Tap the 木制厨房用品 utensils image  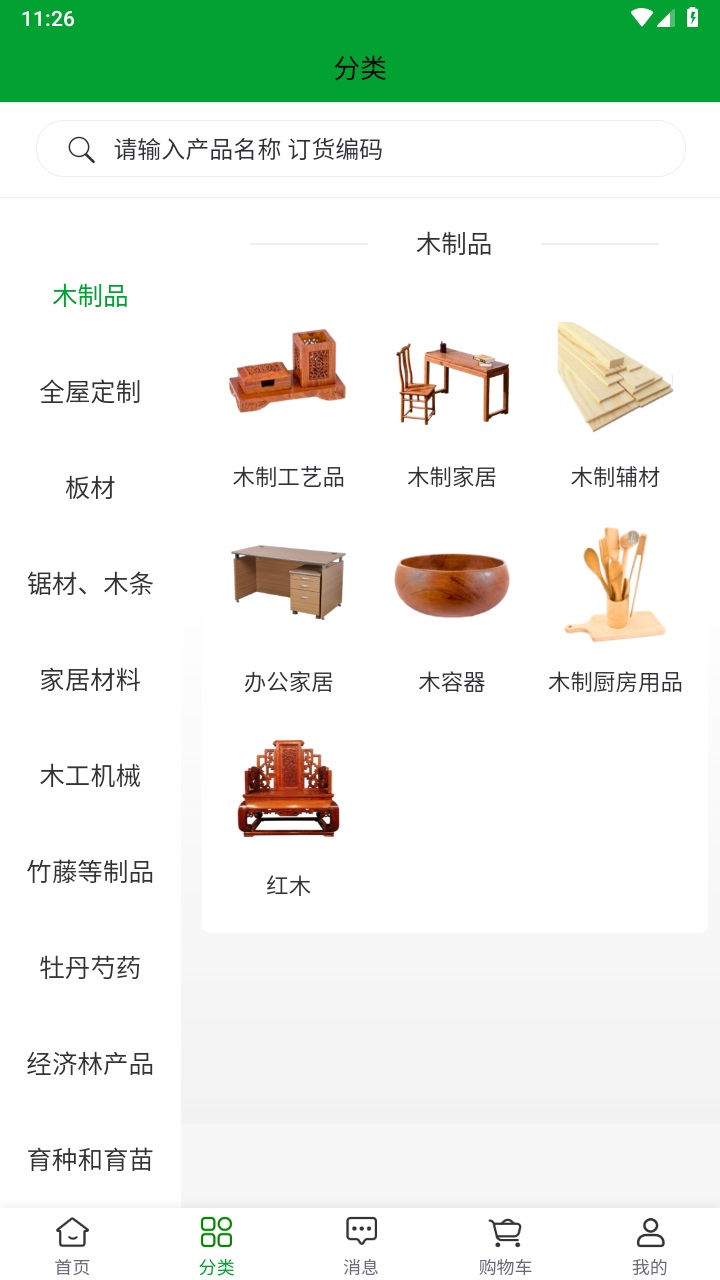point(617,583)
